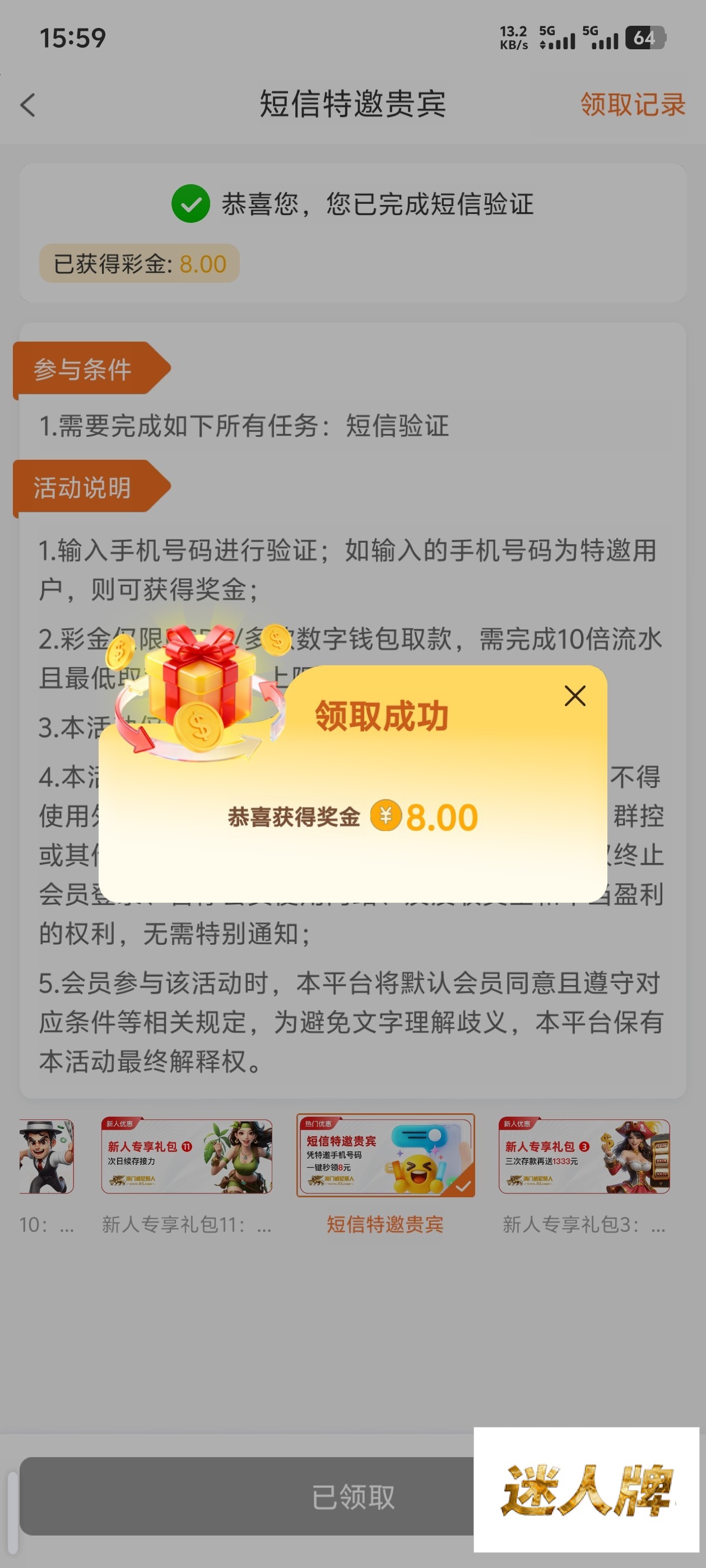
Task: Open the 新人专享礼包11 promotion card
Action: click(x=187, y=1156)
